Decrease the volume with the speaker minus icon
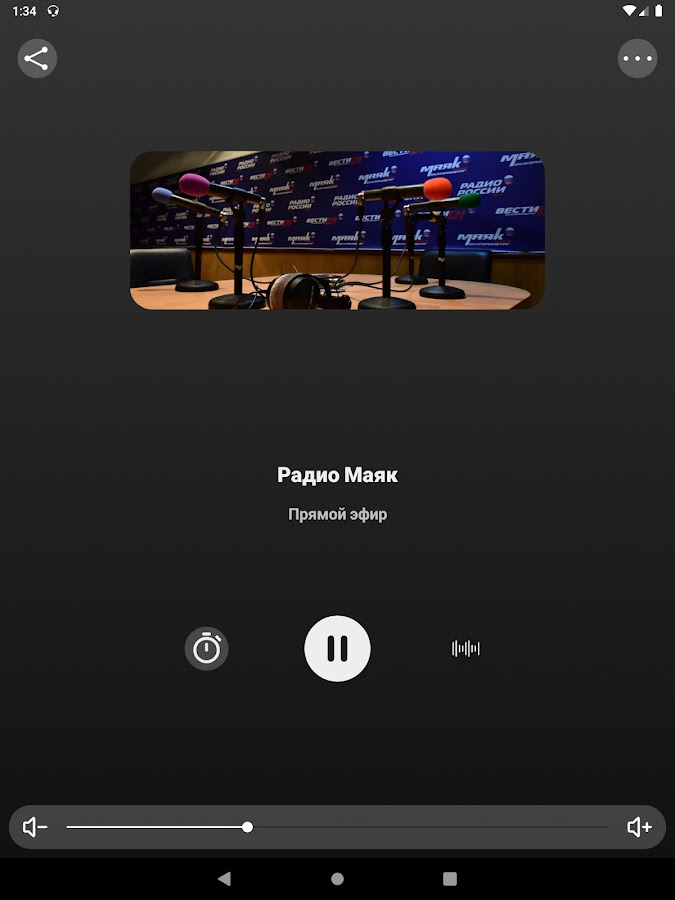This screenshot has width=675, height=900. click(35, 827)
